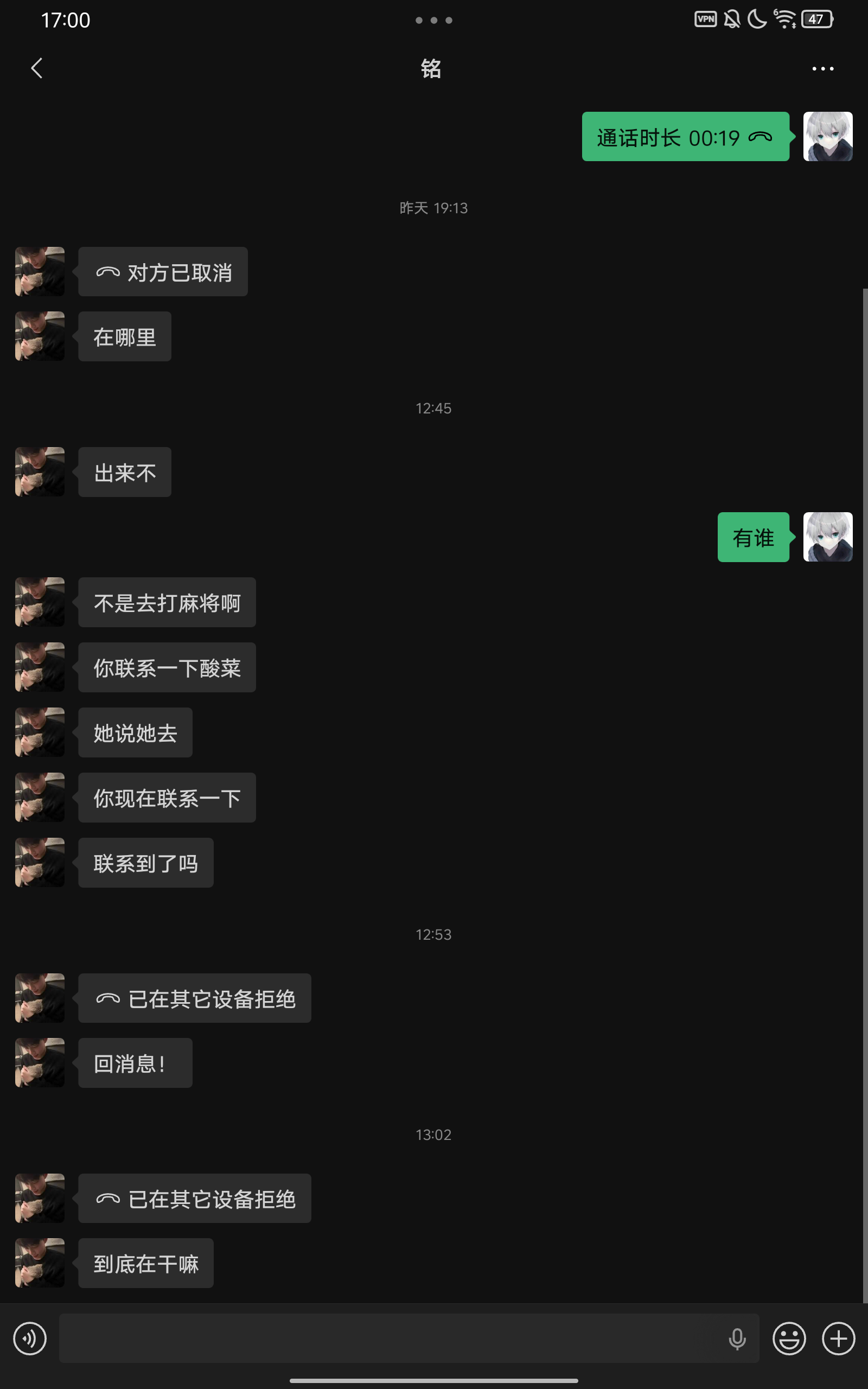View 铭's profile from the 在哪里 message
Viewport: 868px width, 1389px height.
click(40, 336)
